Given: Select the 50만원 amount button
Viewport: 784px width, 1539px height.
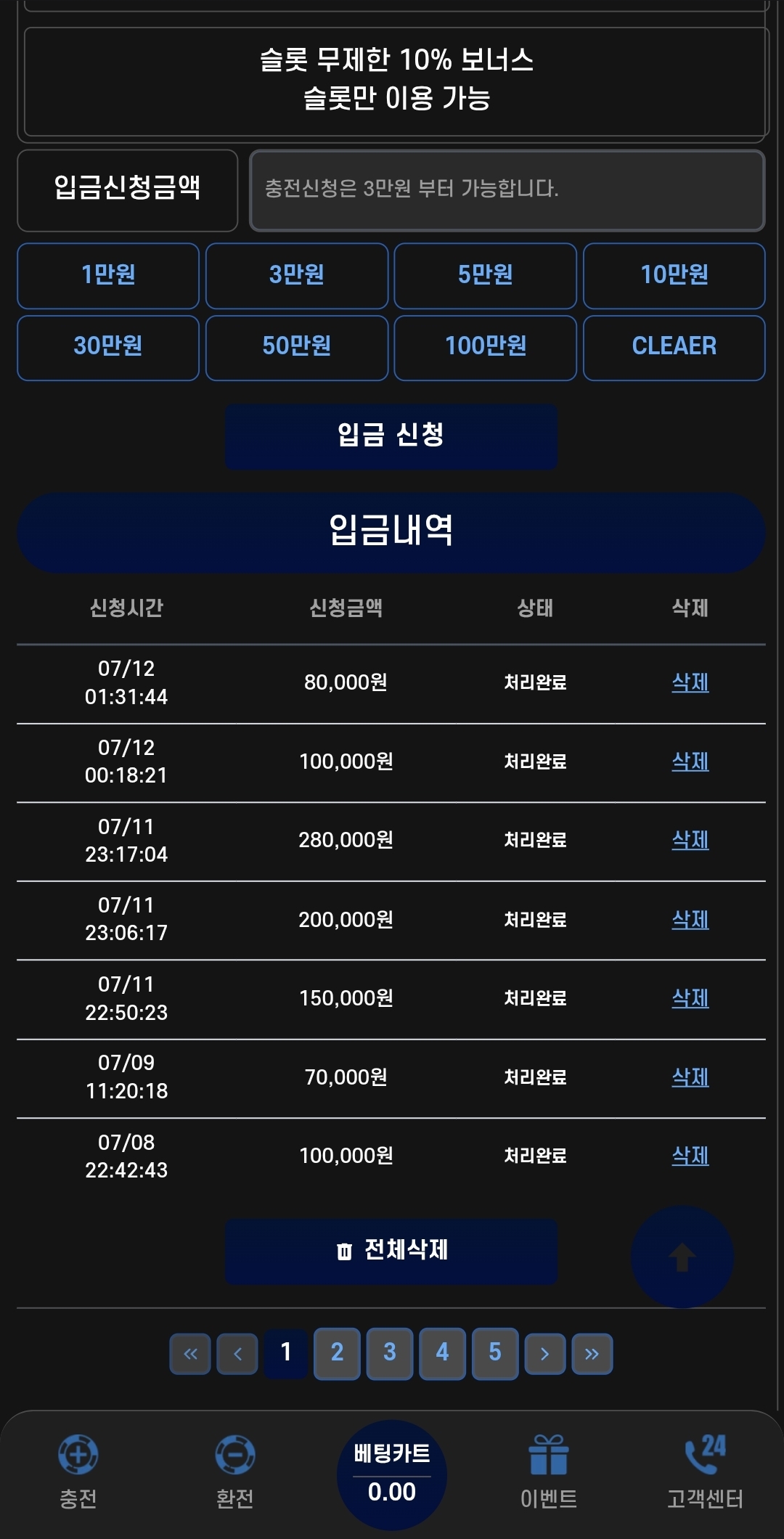Looking at the screenshot, I should [297, 348].
